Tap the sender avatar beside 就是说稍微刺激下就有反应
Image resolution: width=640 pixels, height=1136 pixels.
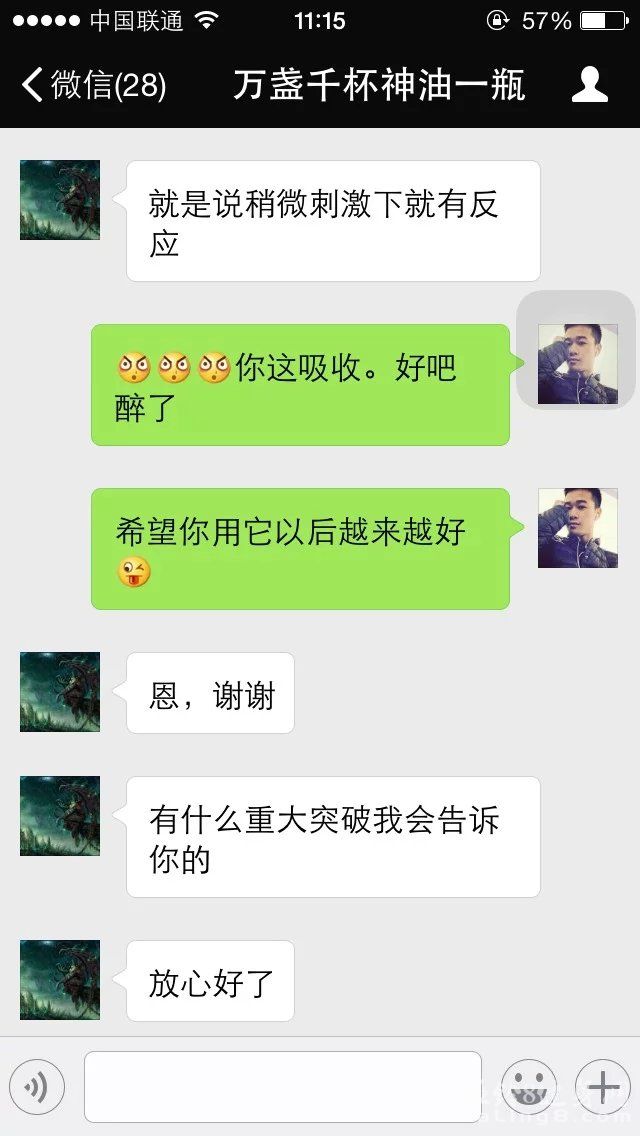(60, 200)
